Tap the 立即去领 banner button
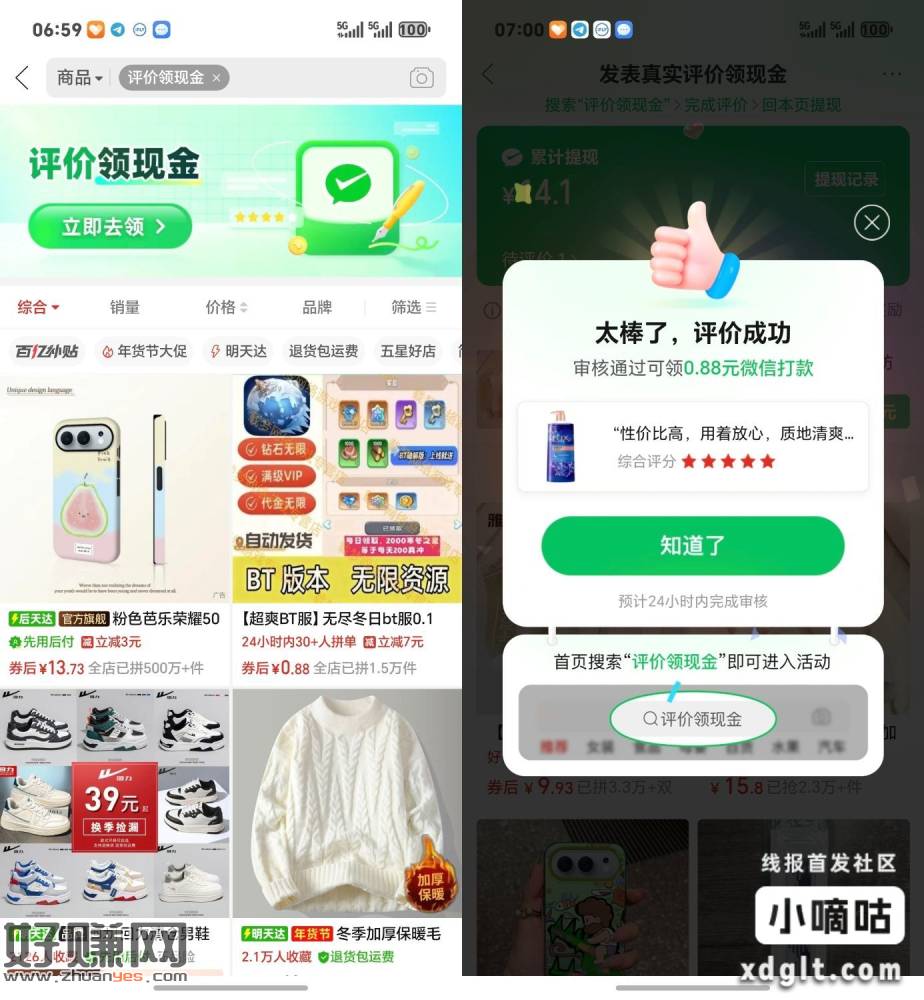This screenshot has width=924, height=1000. pyautogui.click(x=109, y=227)
